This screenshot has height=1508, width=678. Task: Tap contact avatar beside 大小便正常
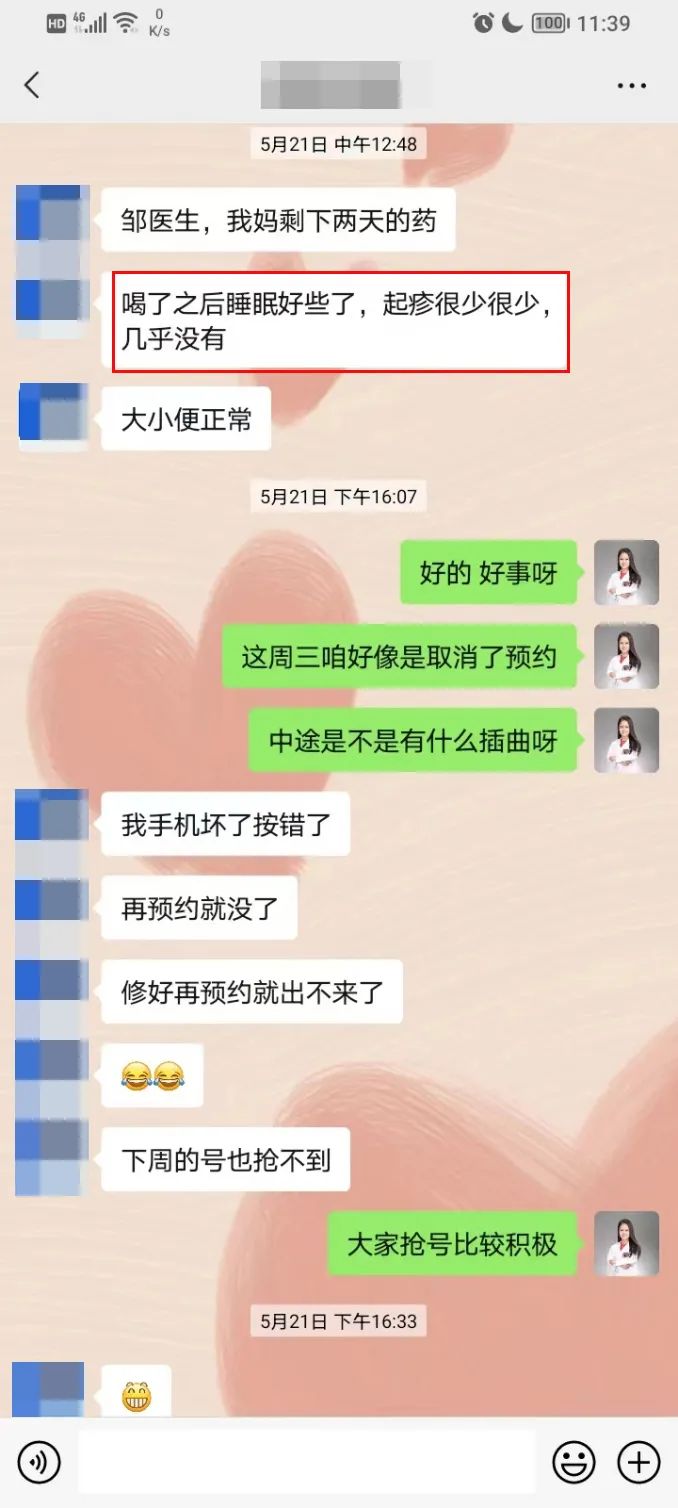52,417
